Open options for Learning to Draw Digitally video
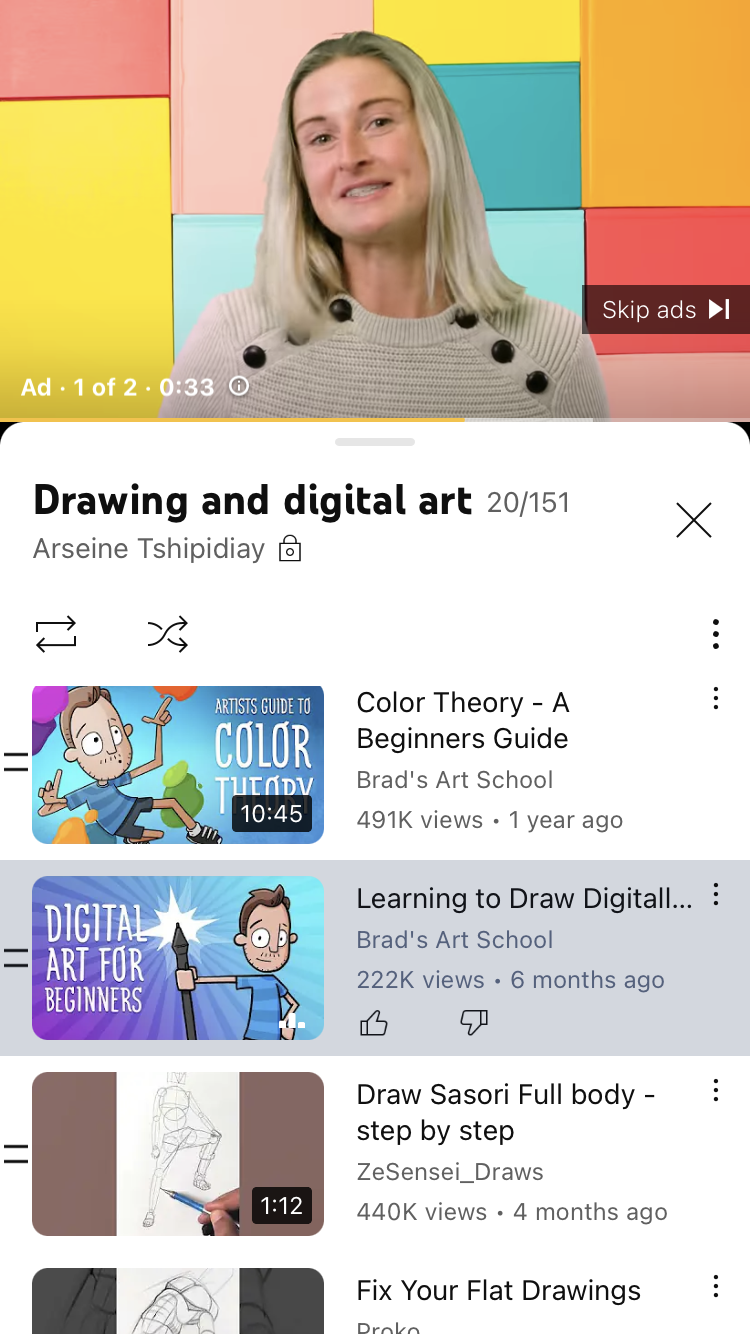The height and width of the screenshot is (1334, 750). [715, 894]
